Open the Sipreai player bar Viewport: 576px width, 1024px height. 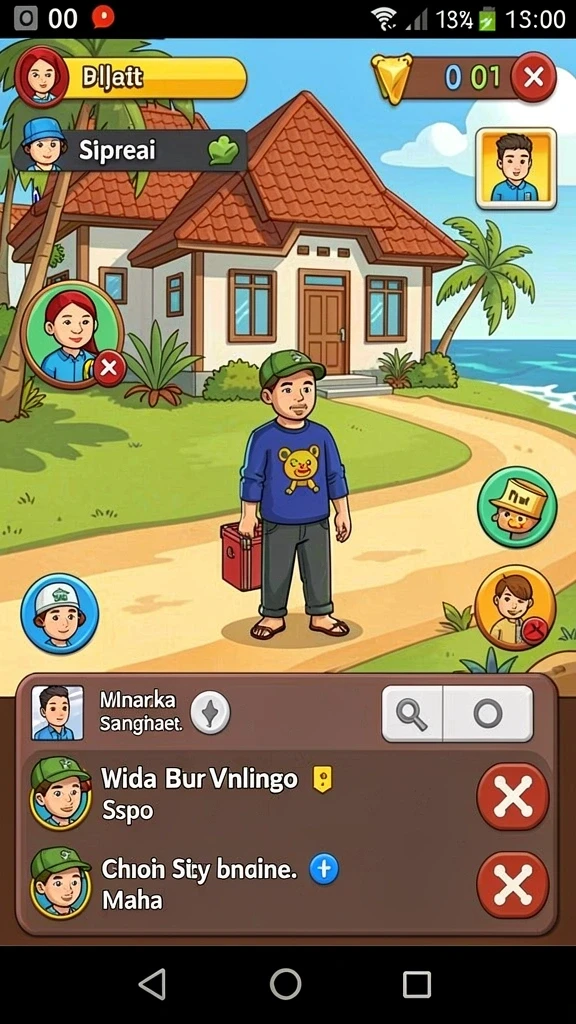tap(131, 150)
